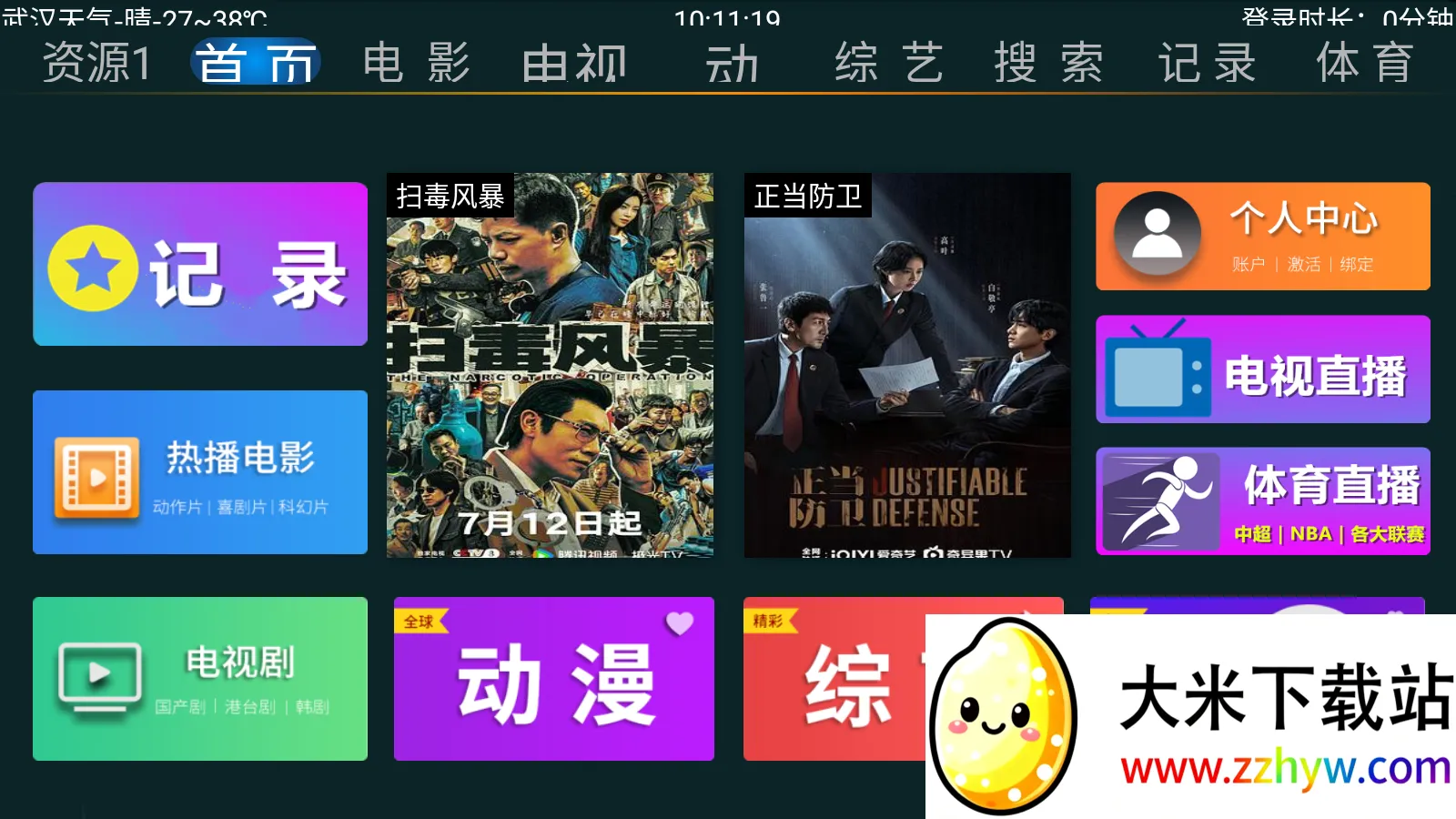The height and width of the screenshot is (819, 1456).
Task: Switch to the 综艺 tab
Action: coord(888,63)
